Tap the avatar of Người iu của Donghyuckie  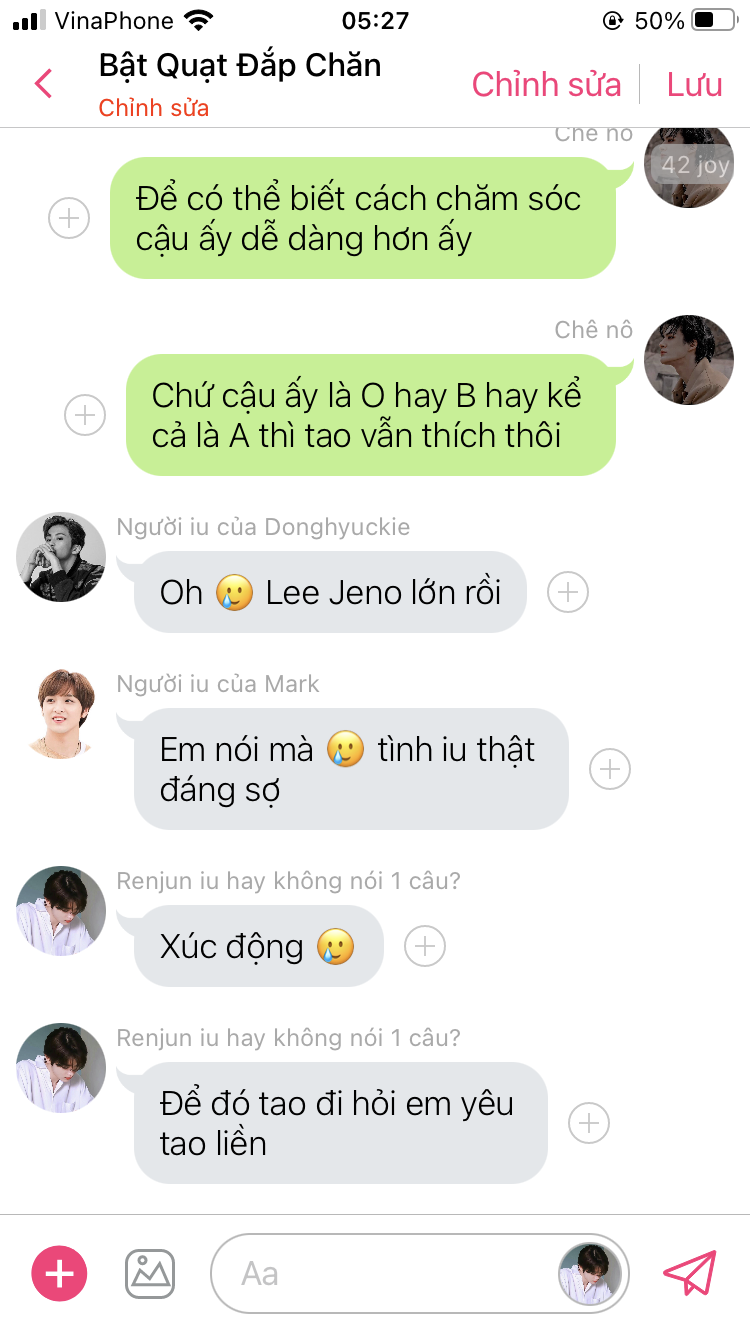click(61, 557)
